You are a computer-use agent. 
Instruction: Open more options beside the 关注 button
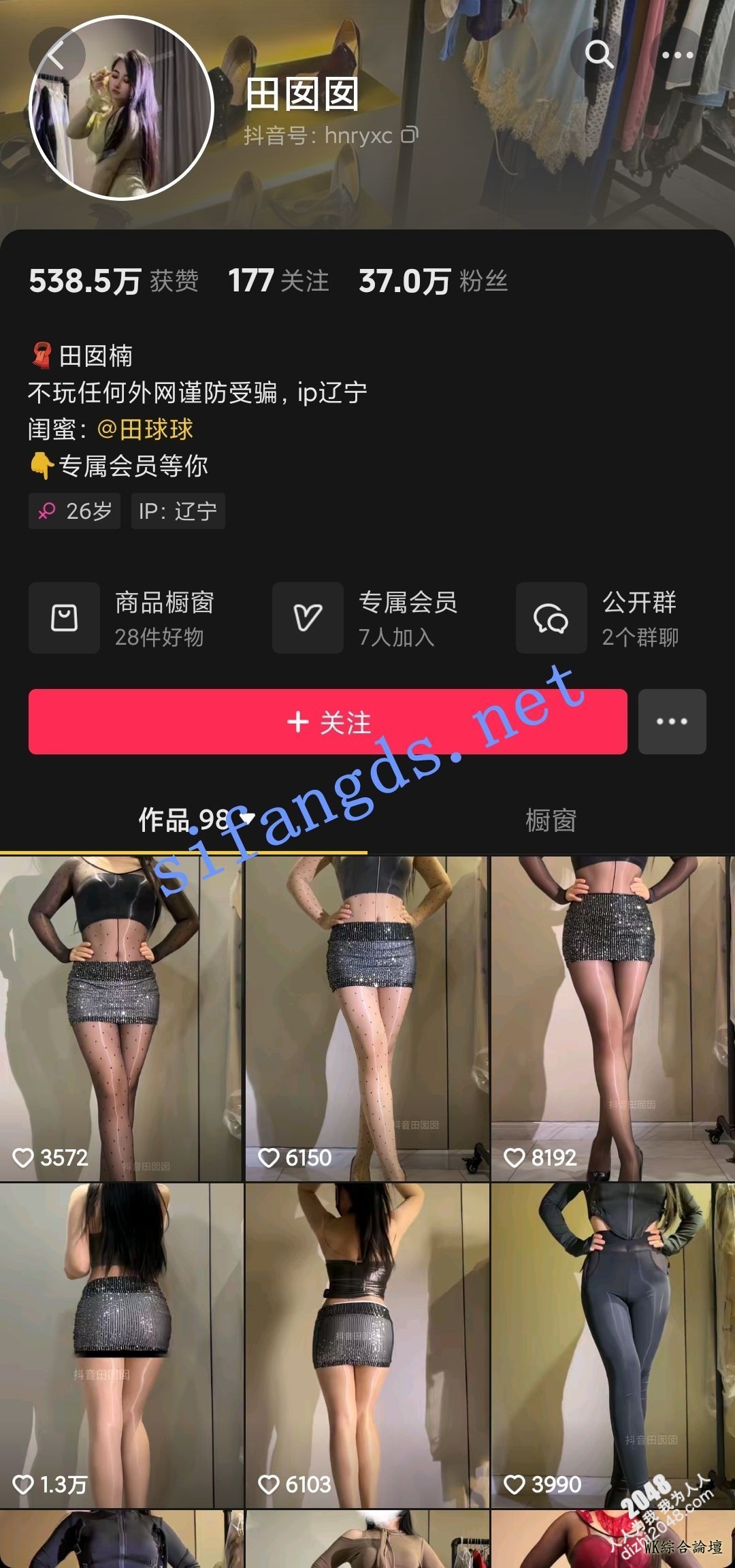672,722
